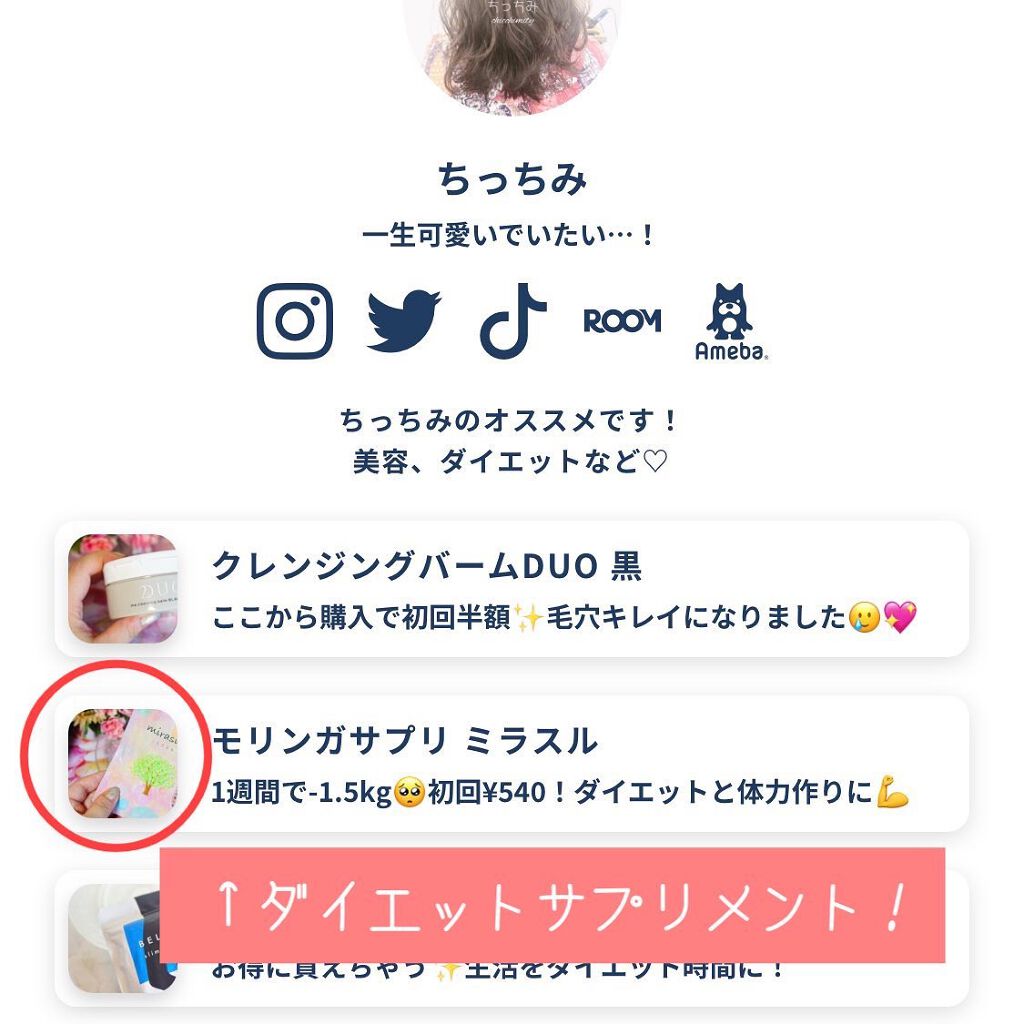Image resolution: width=1024 pixels, height=1024 pixels.
Task: Open the クレンジングバームDUO 黒 card
Action: click(512, 588)
